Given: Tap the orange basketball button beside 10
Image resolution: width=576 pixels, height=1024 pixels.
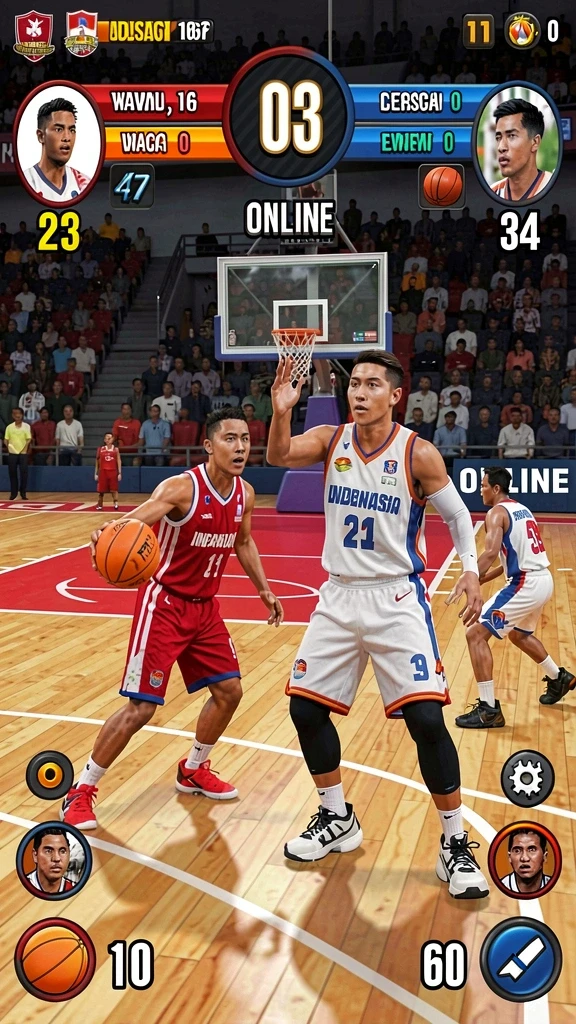Looking at the screenshot, I should [x=55, y=959].
